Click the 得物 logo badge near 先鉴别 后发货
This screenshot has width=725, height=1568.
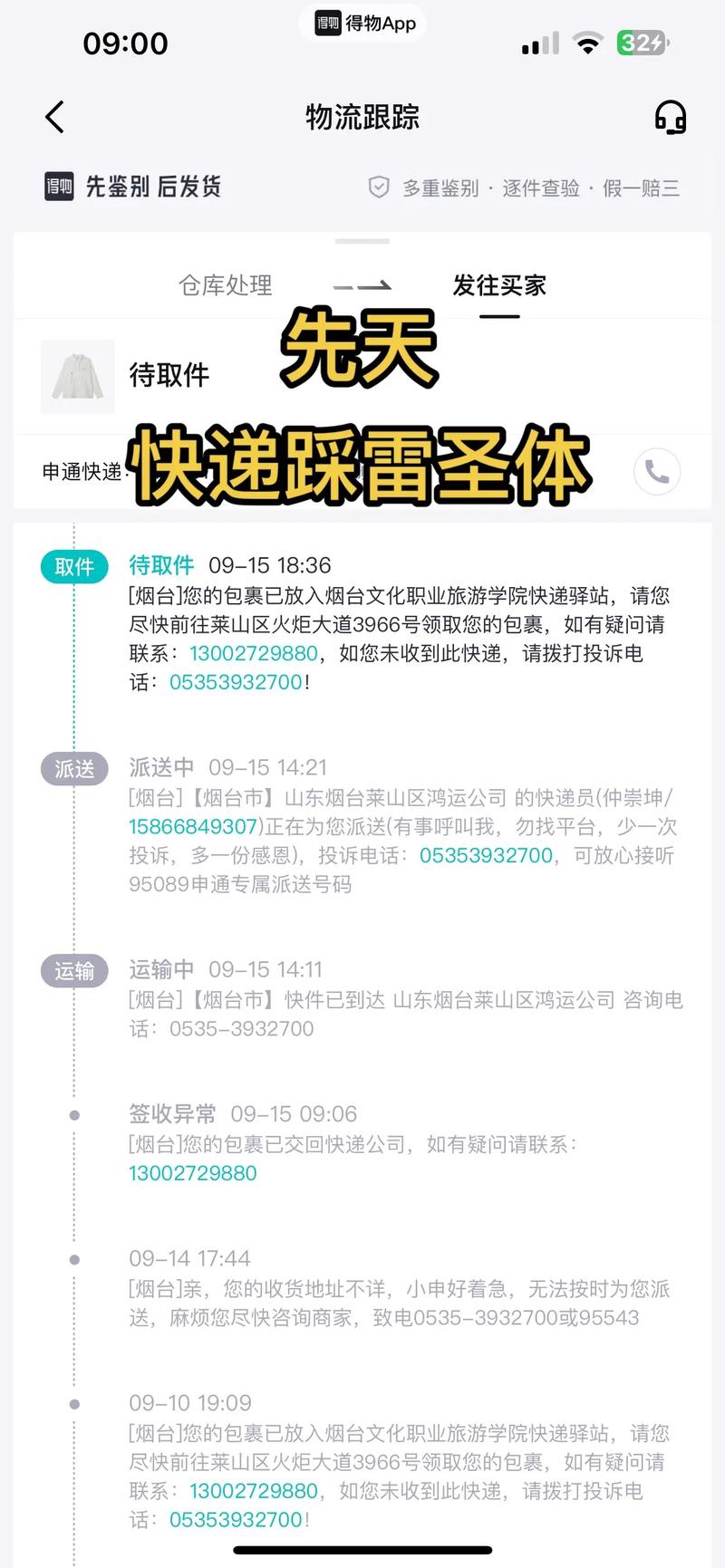[57, 188]
